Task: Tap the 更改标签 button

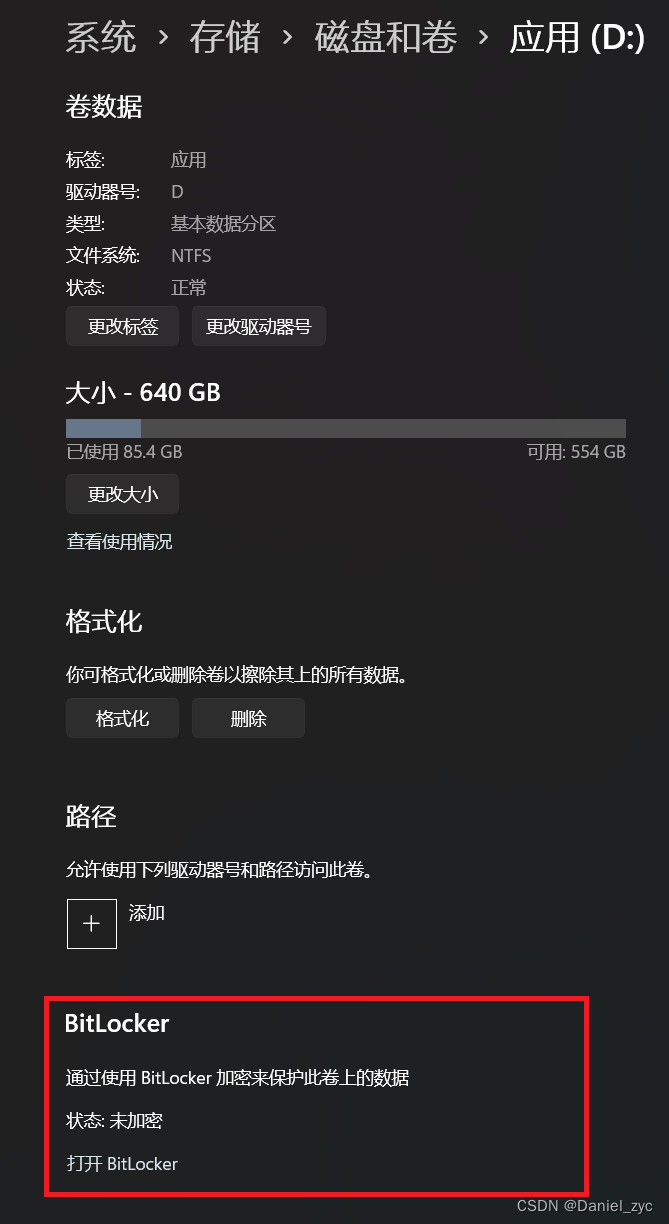Action: coord(122,326)
